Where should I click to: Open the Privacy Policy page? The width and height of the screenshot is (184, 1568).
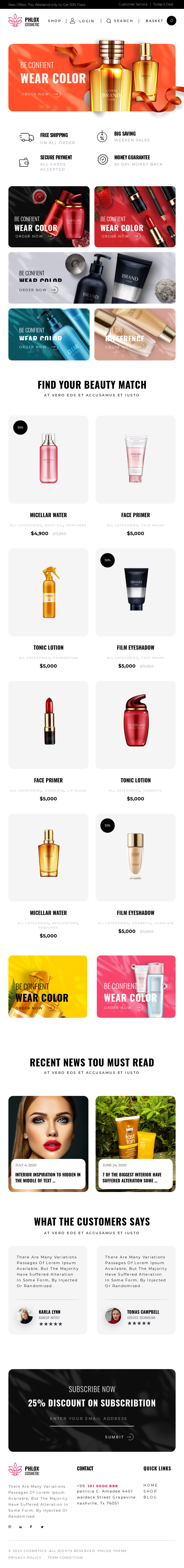coord(25,1557)
